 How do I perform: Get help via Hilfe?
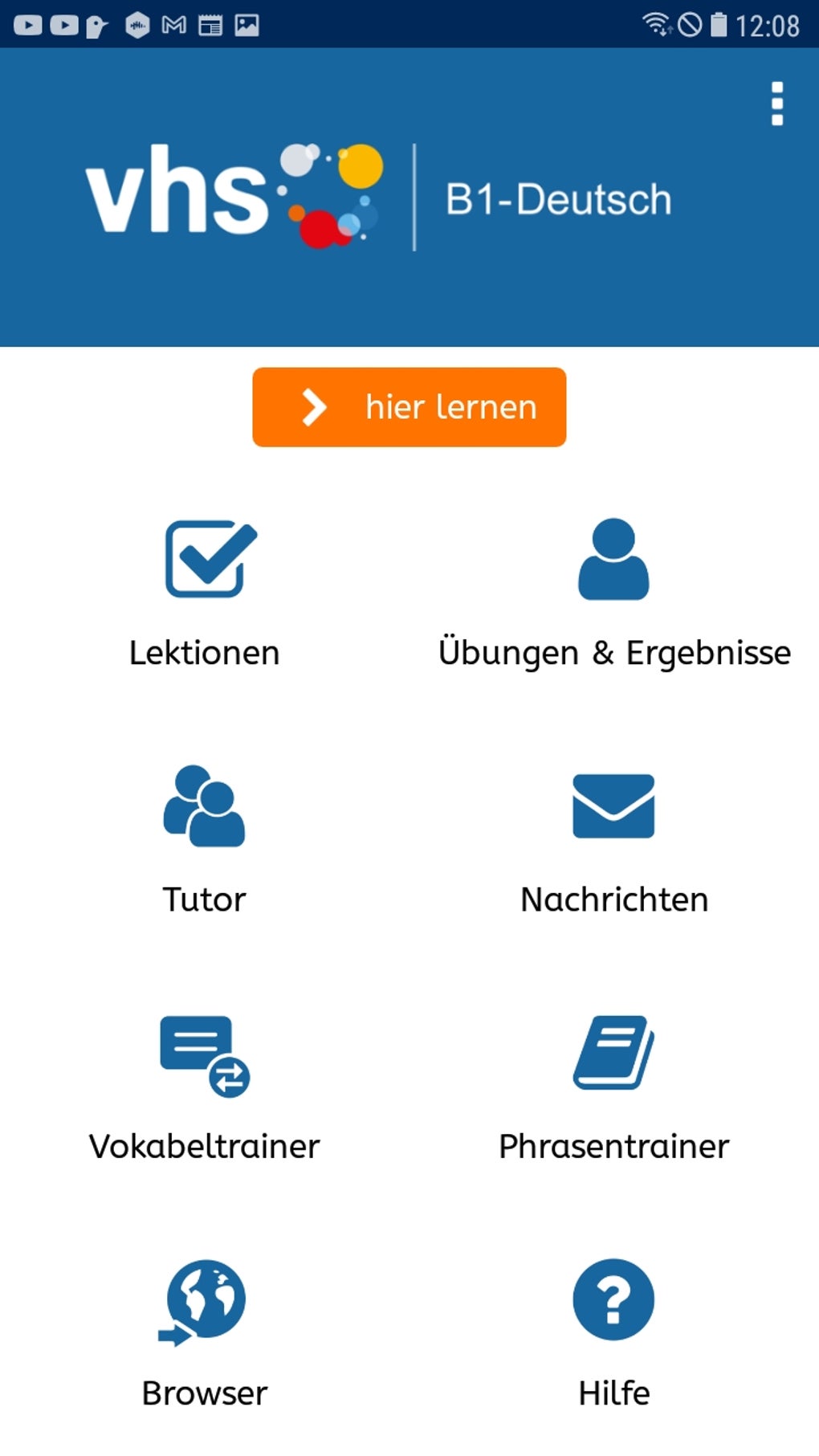click(614, 1334)
